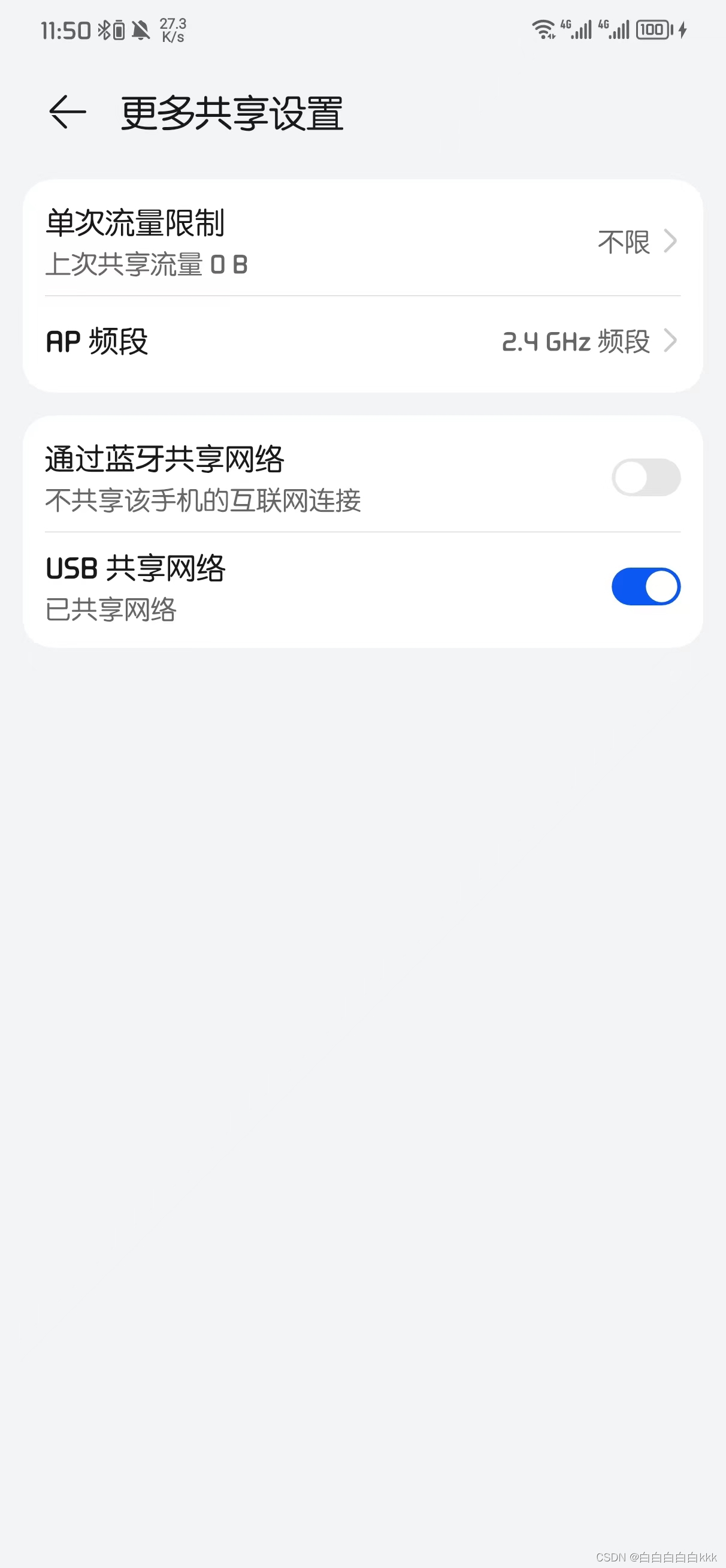
Task: Open AP 频段 band selection
Action: pyautogui.click(x=362, y=341)
